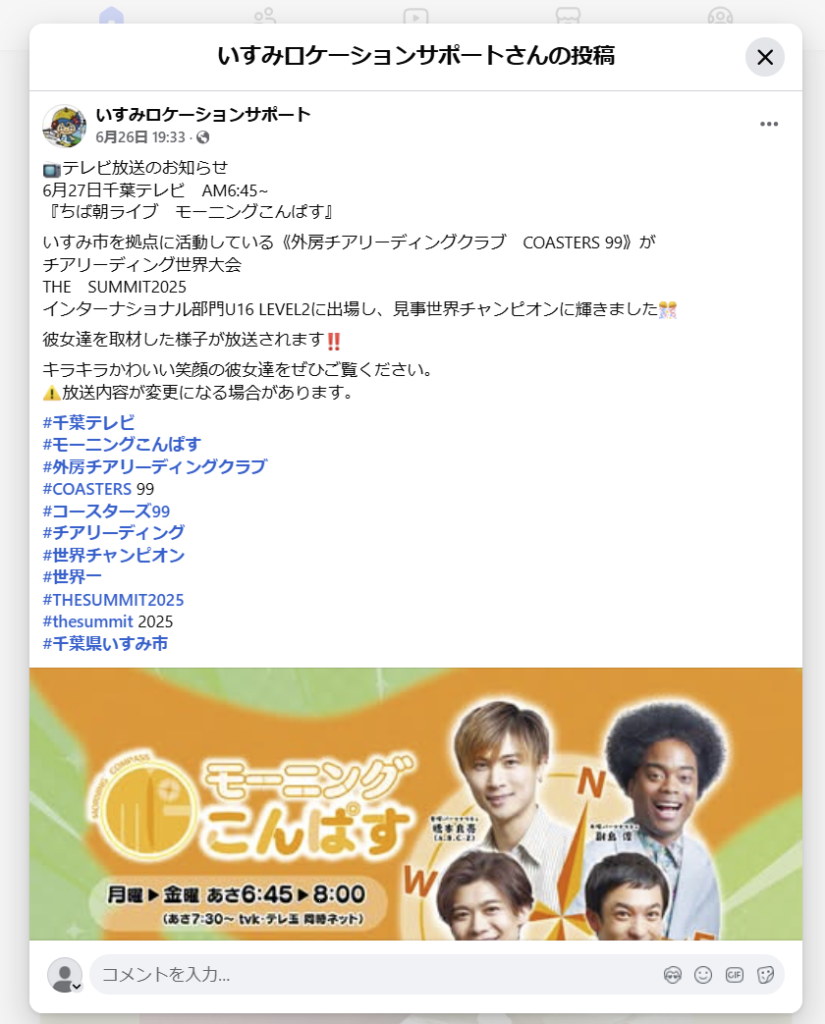The width and height of the screenshot is (825, 1024).
Task: View the モーニングこんぱす post image
Action: pyautogui.click(x=415, y=805)
